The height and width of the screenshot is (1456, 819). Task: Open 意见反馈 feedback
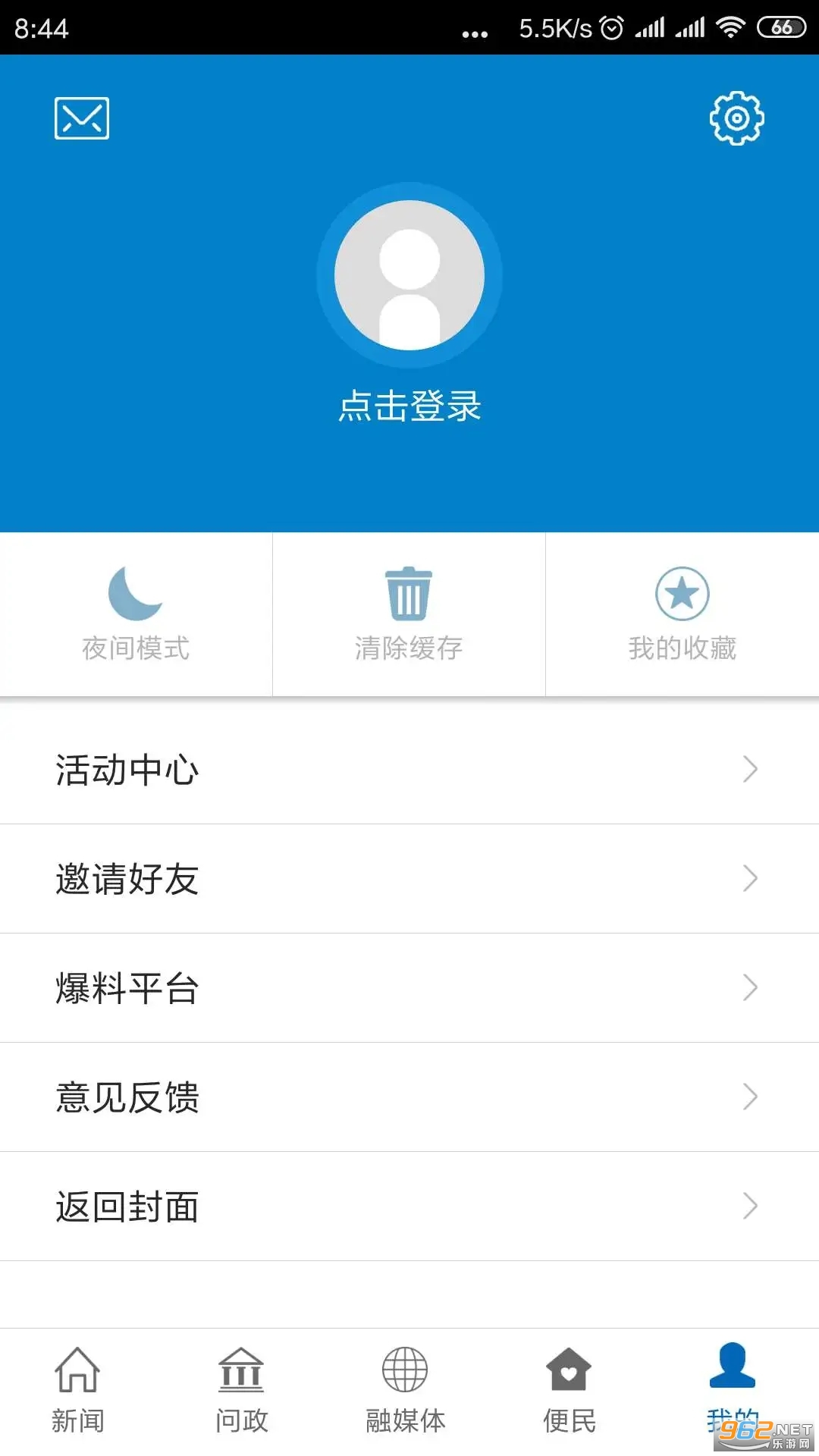click(409, 1097)
